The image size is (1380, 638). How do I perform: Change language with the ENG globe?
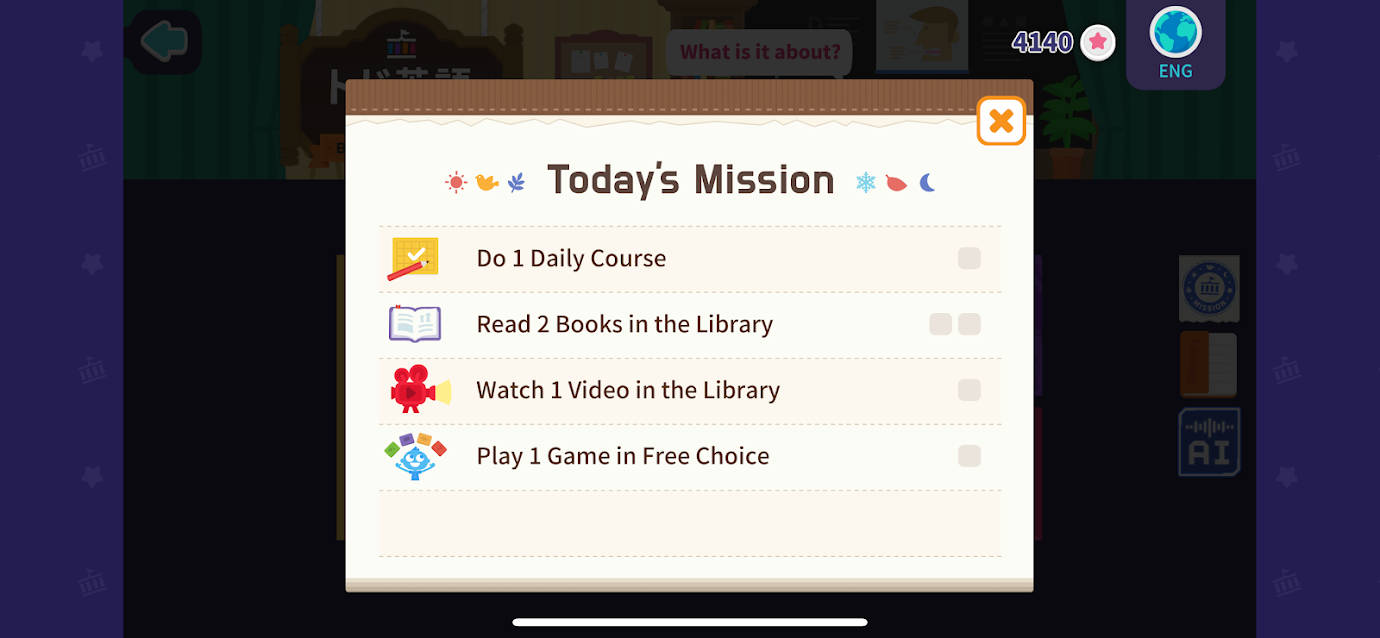click(x=1175, y=42)
